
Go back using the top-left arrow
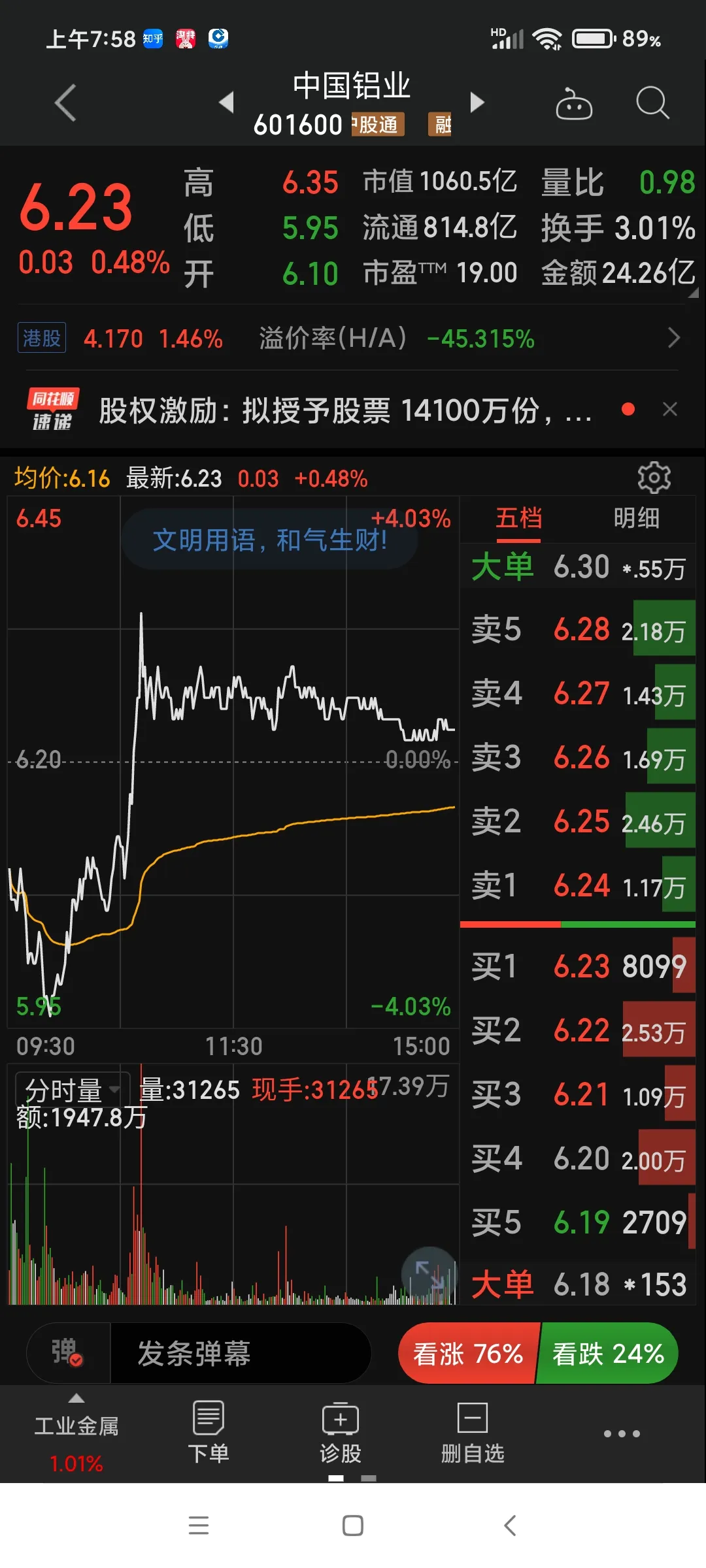pyautogui.click(x=65, y=103)
